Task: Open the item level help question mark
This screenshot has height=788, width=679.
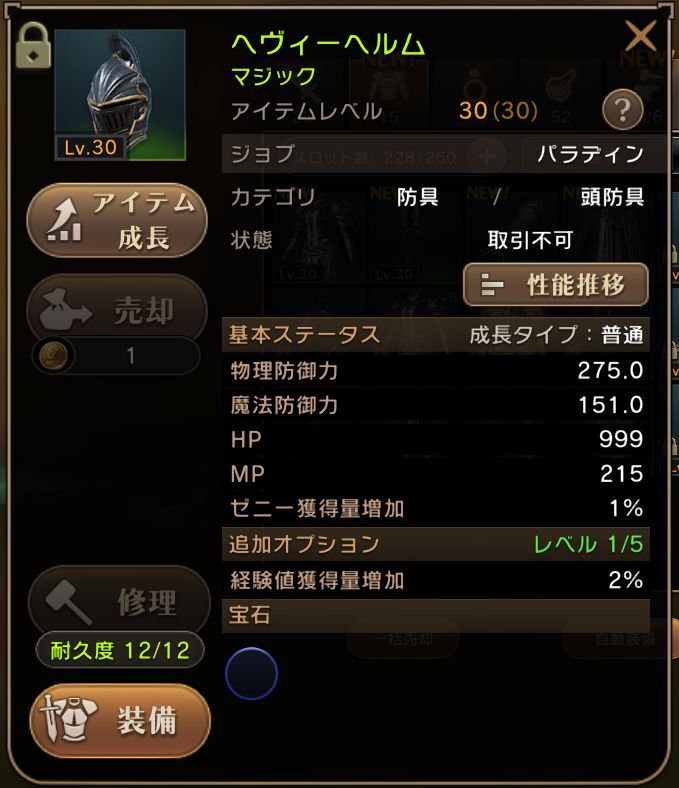Action: coord(622,110)
